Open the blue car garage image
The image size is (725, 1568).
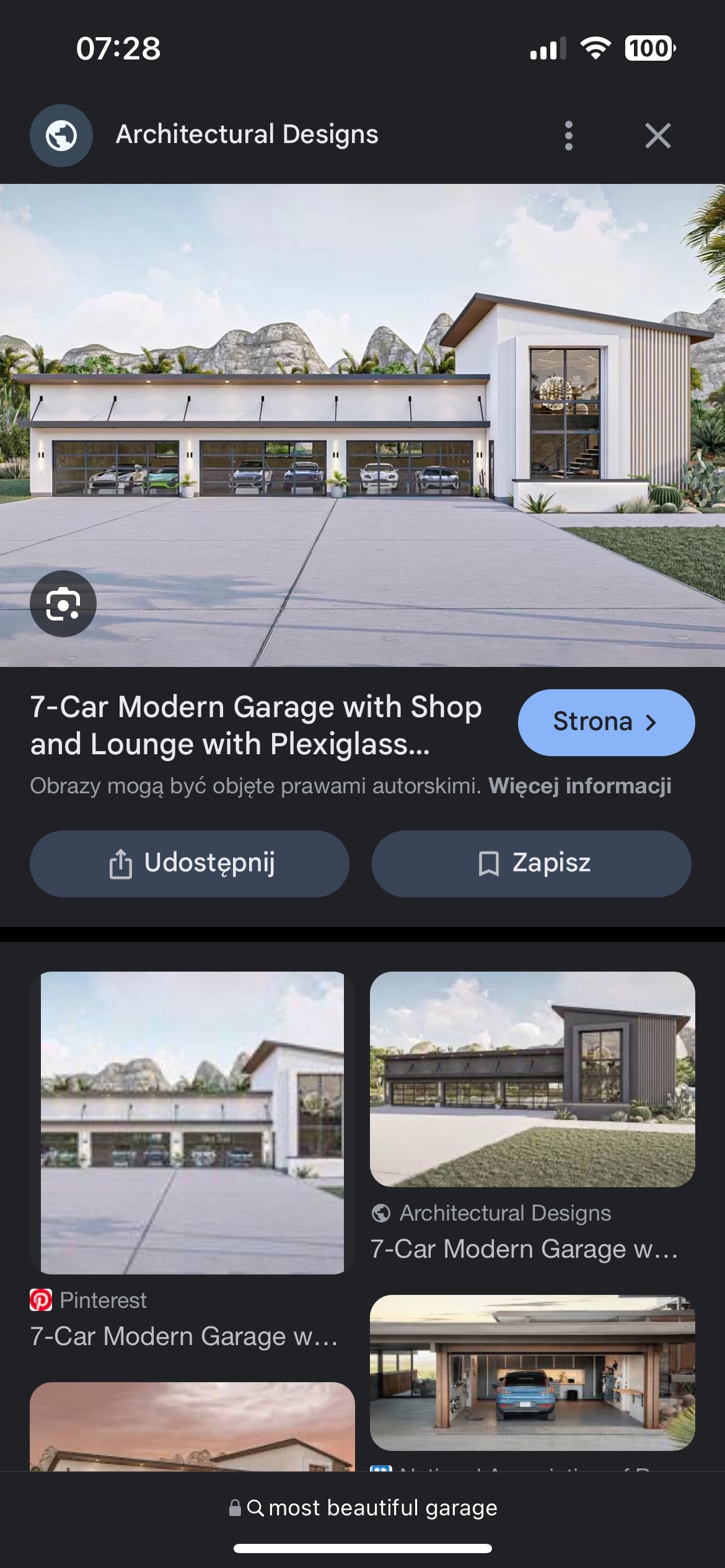click(532, 1372)
